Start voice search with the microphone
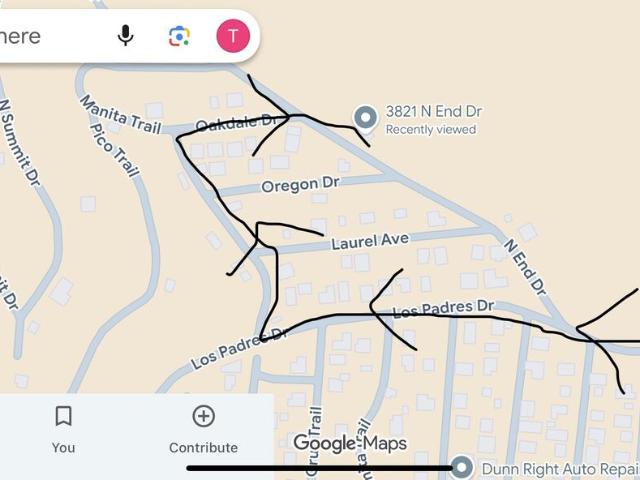Image resolution: width=640 pixels, height=480 pixels. 125,36
